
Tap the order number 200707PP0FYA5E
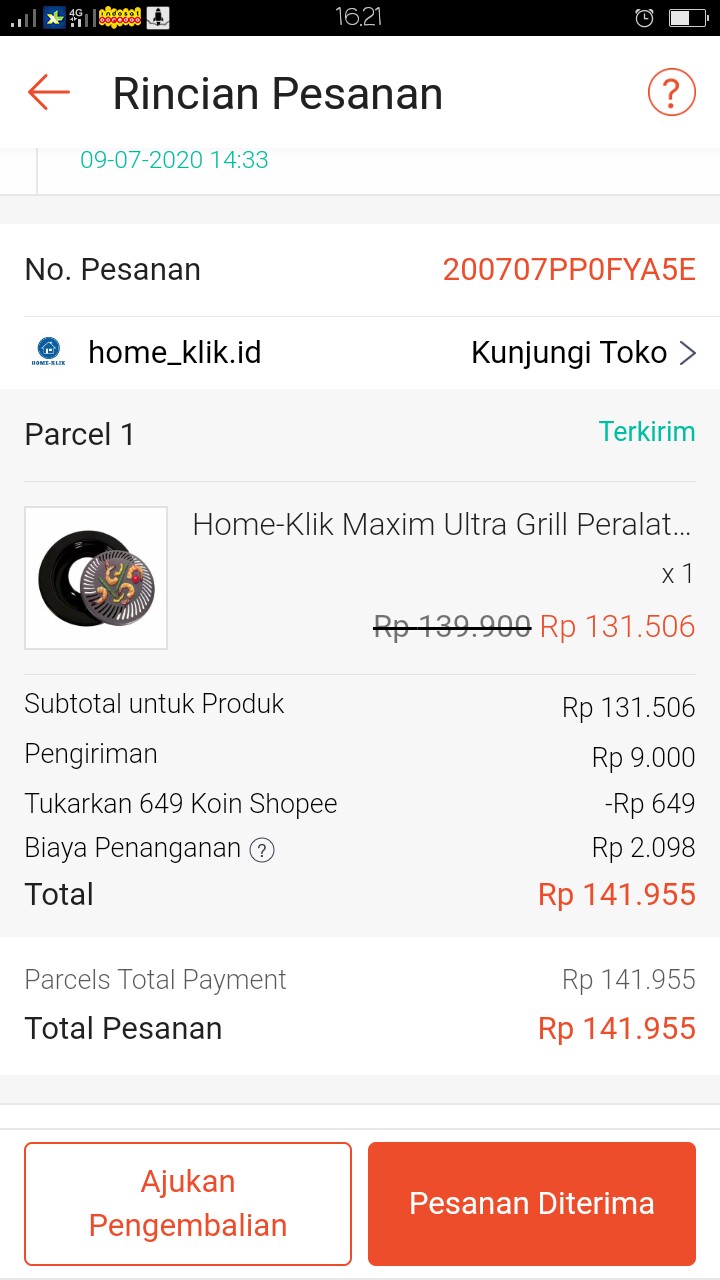pos(569,269)
